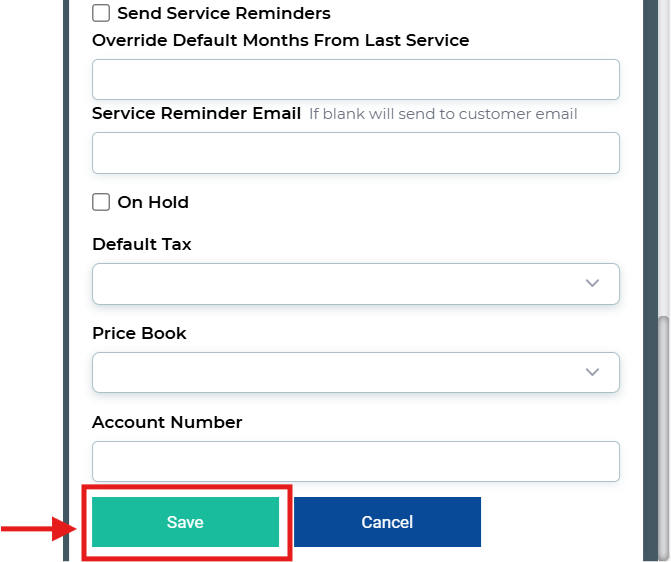The height and width of the screenshot is (562, 671).
Task: Tap Override Default Months From Last Service field
Action: click(355, 79)
